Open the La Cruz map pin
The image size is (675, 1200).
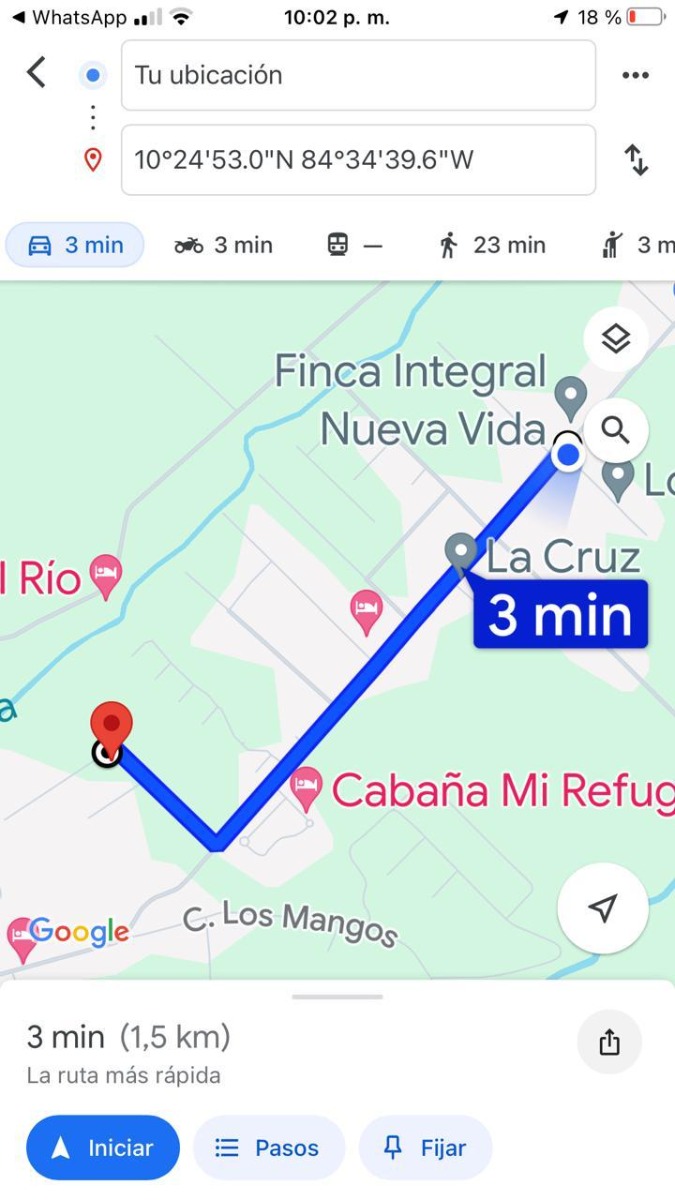point(461,552)
